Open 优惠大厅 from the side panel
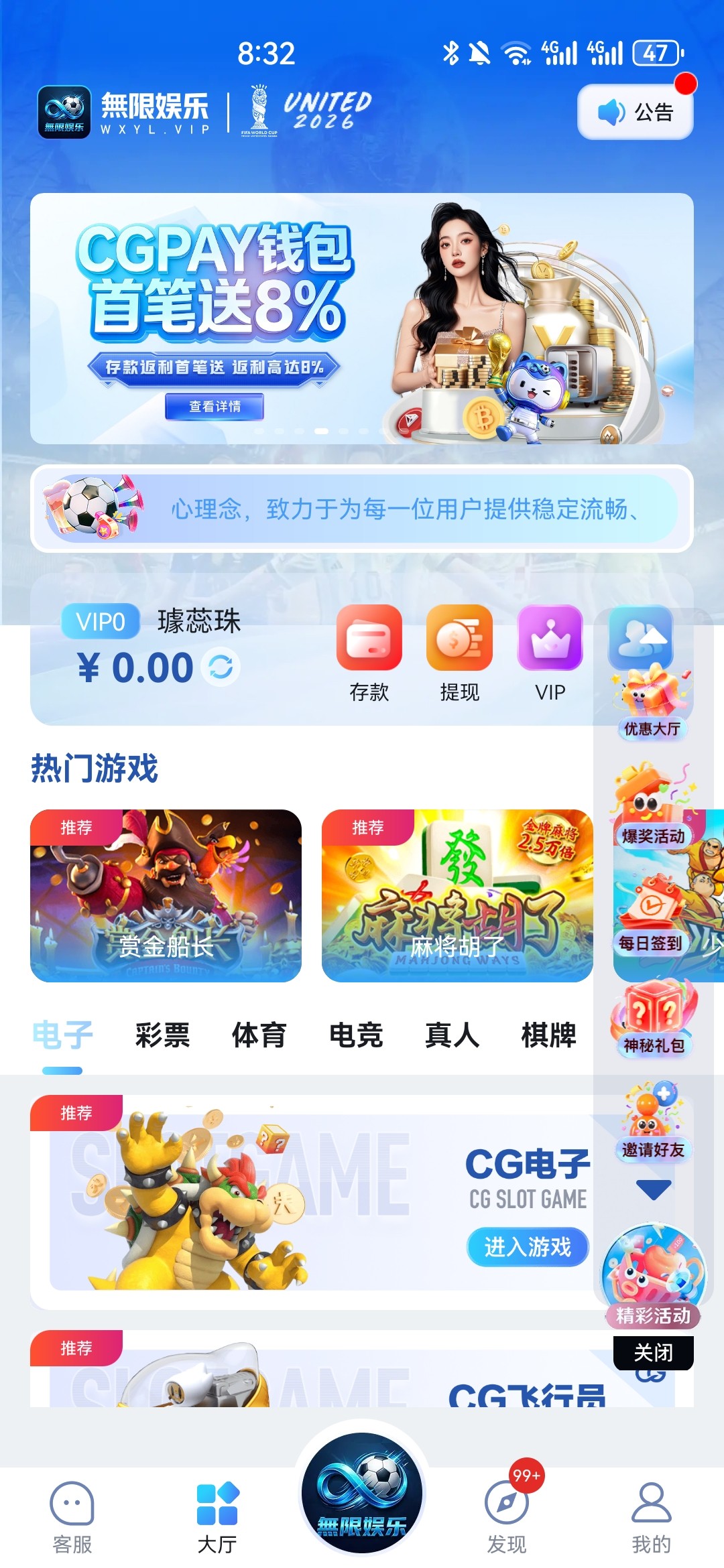This screenshot has width=724, height=1568. pyautogui.click(x=652, y=704)
